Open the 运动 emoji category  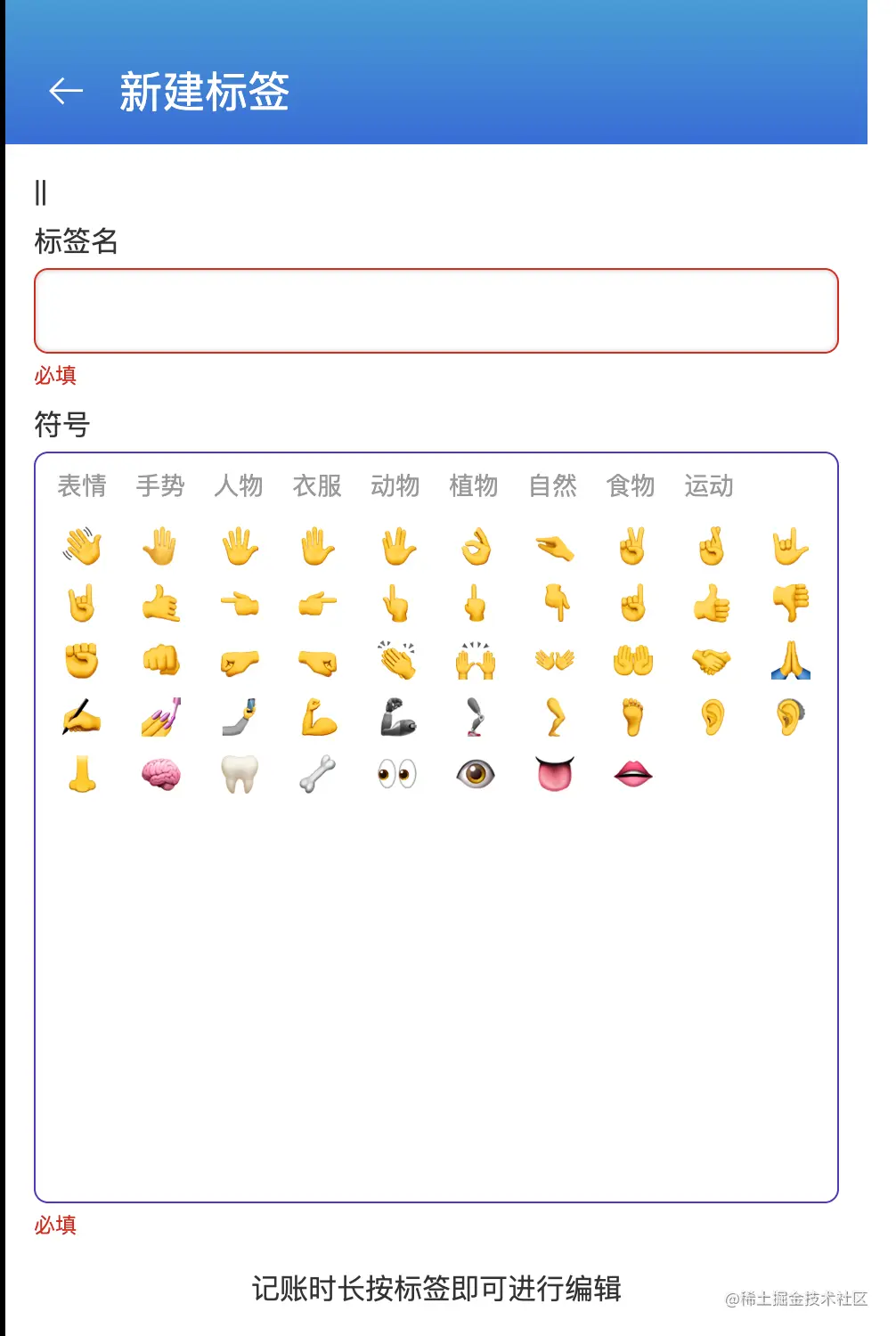point(709,487)
